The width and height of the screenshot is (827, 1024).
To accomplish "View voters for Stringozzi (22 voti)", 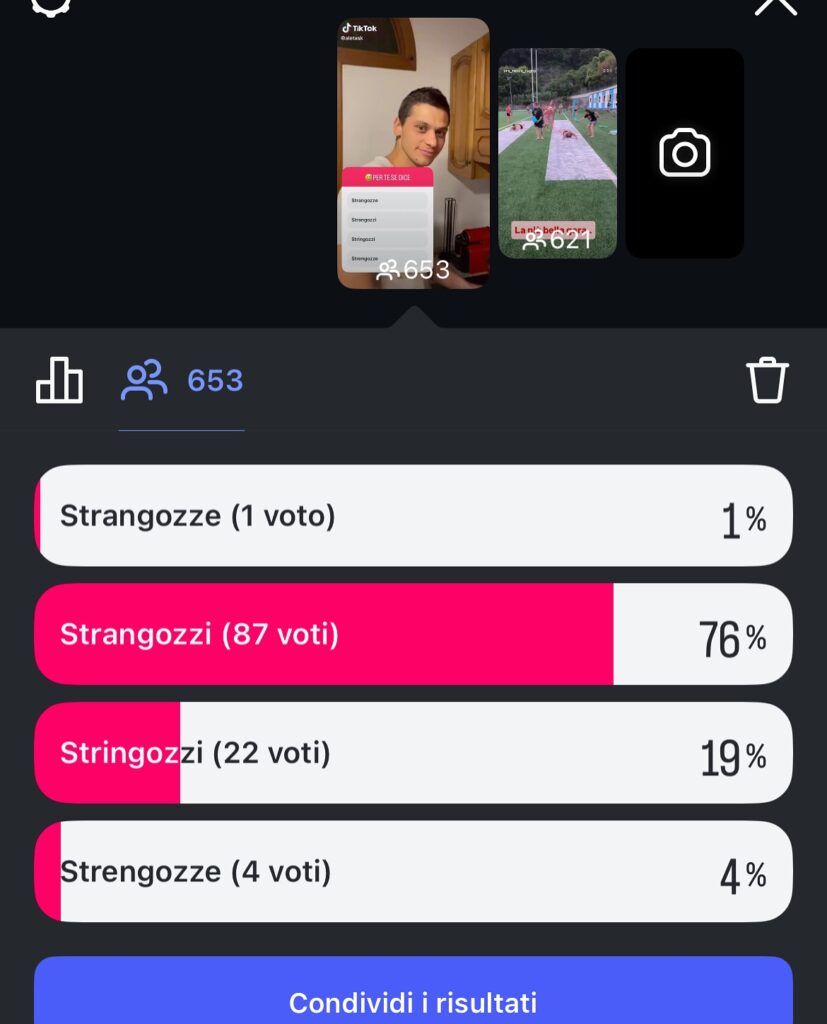I will [413, 753].
